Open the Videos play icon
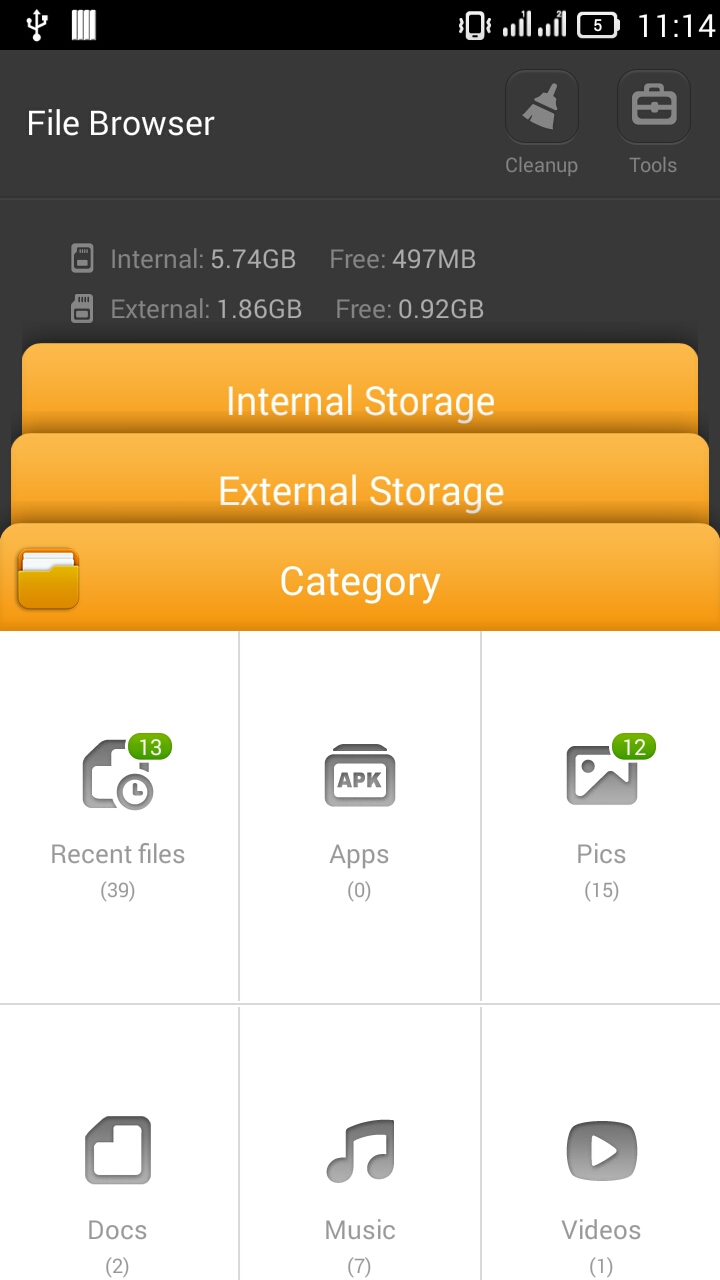 click(x=600, y=1150)
